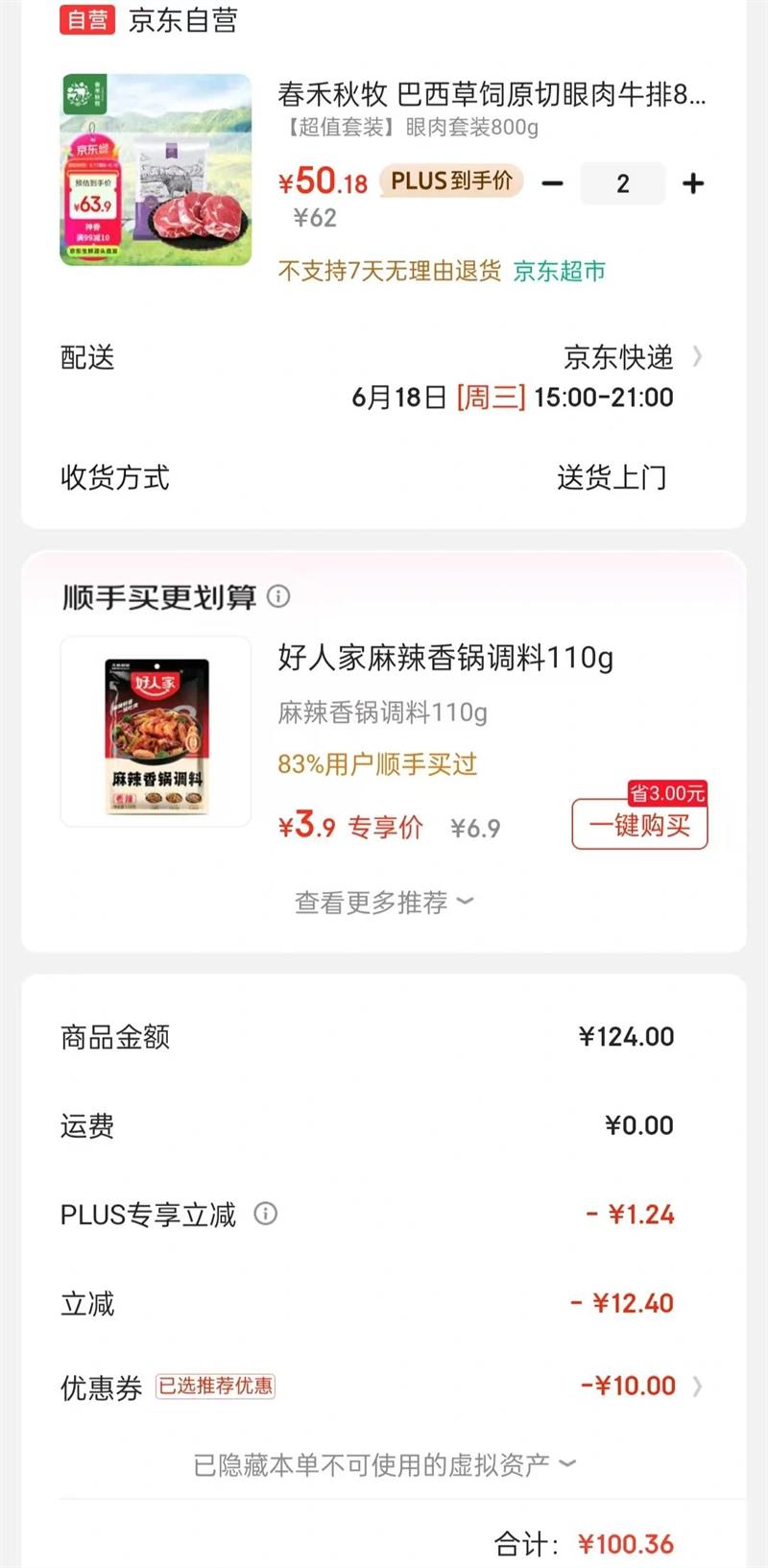This screenshot has width=768, height=1568.
Task: Open the 春禾秋牧 steak product thumbnail
Action: point(156,170)
